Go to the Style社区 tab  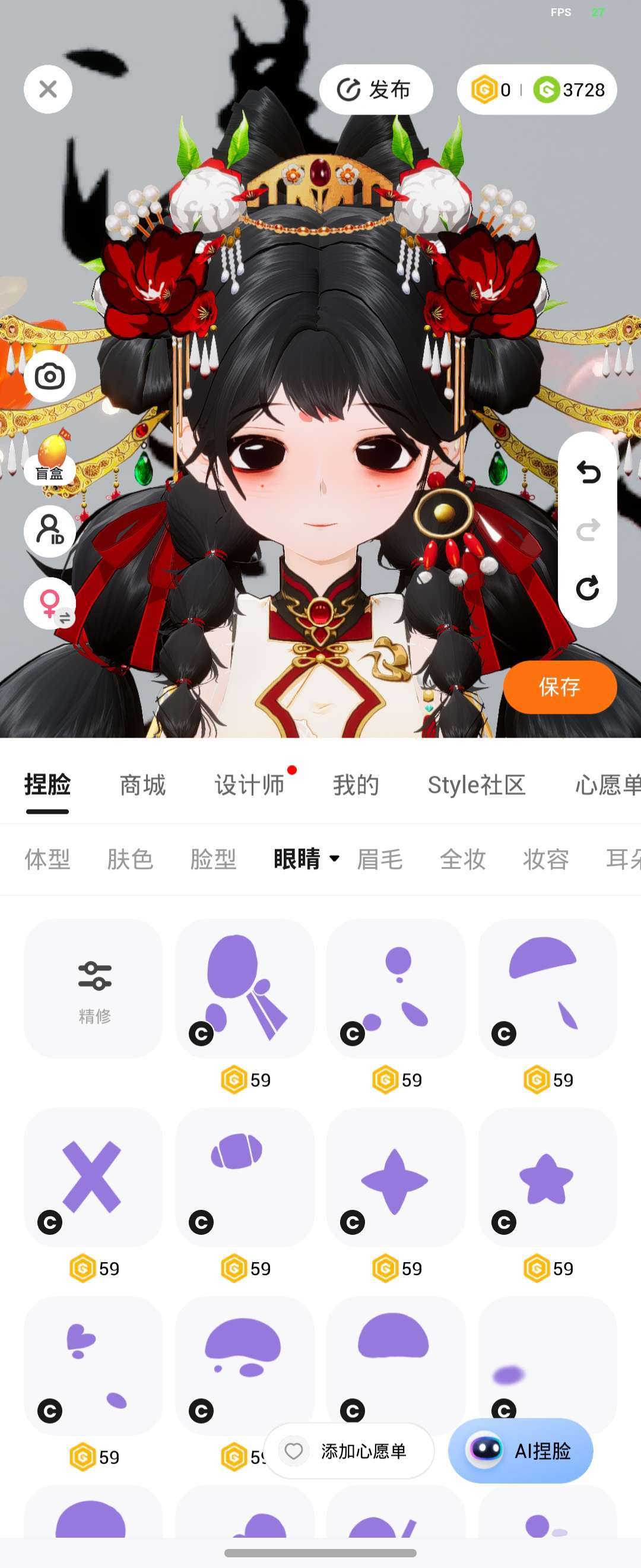tap(476, 785)
